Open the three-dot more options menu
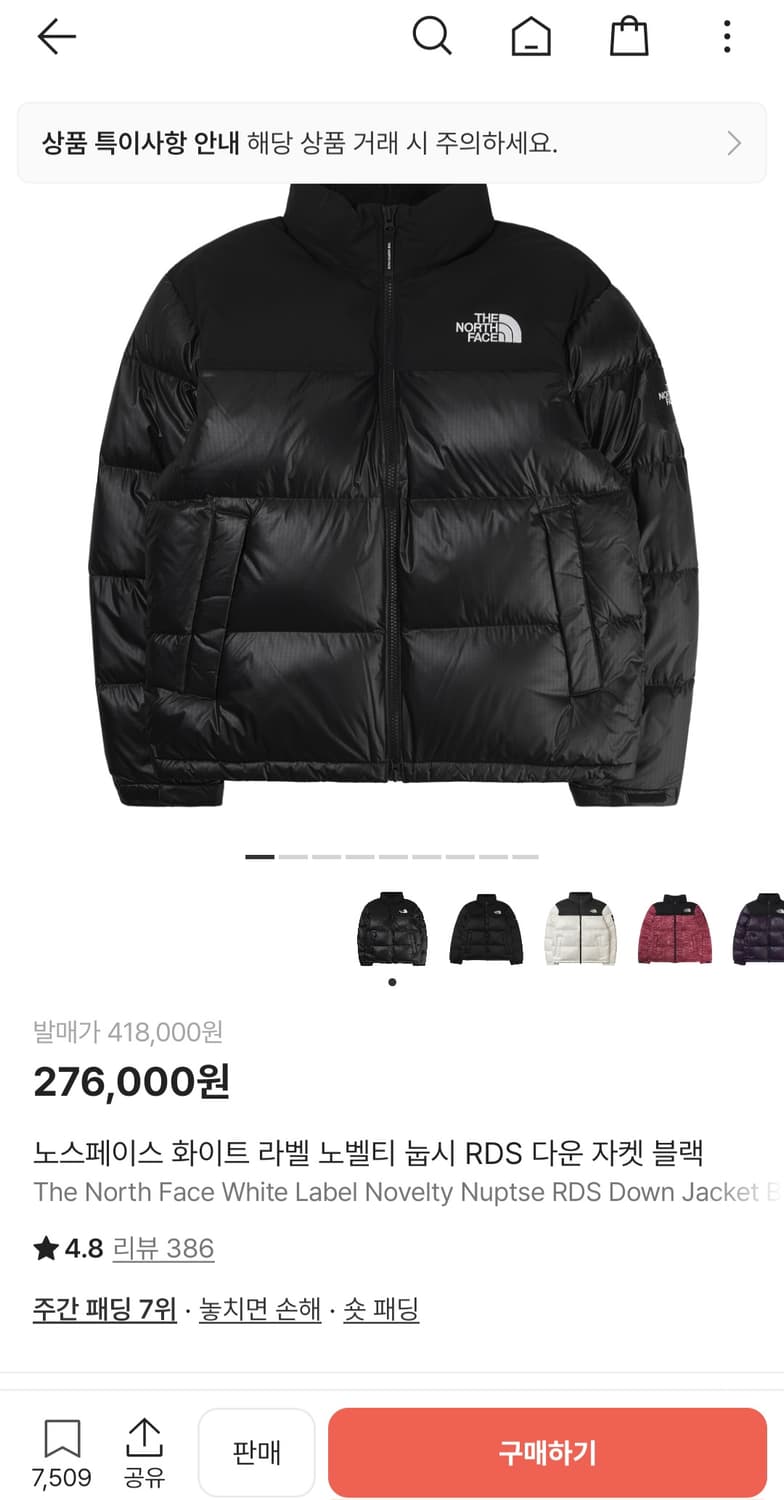The height and width of the screenshot is (1500, 784). point(726,36)
